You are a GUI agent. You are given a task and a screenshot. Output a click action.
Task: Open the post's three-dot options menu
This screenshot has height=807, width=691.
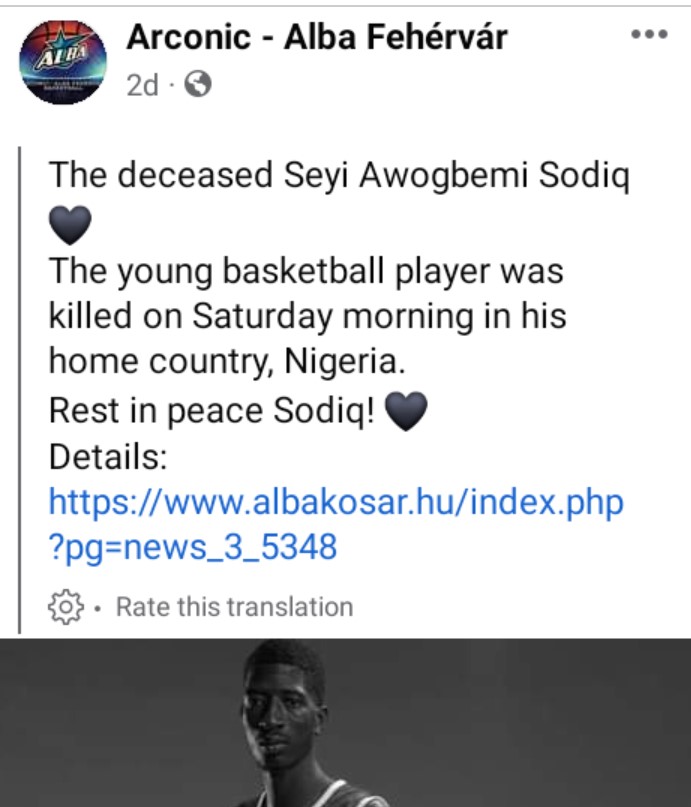tap(648, 35)
